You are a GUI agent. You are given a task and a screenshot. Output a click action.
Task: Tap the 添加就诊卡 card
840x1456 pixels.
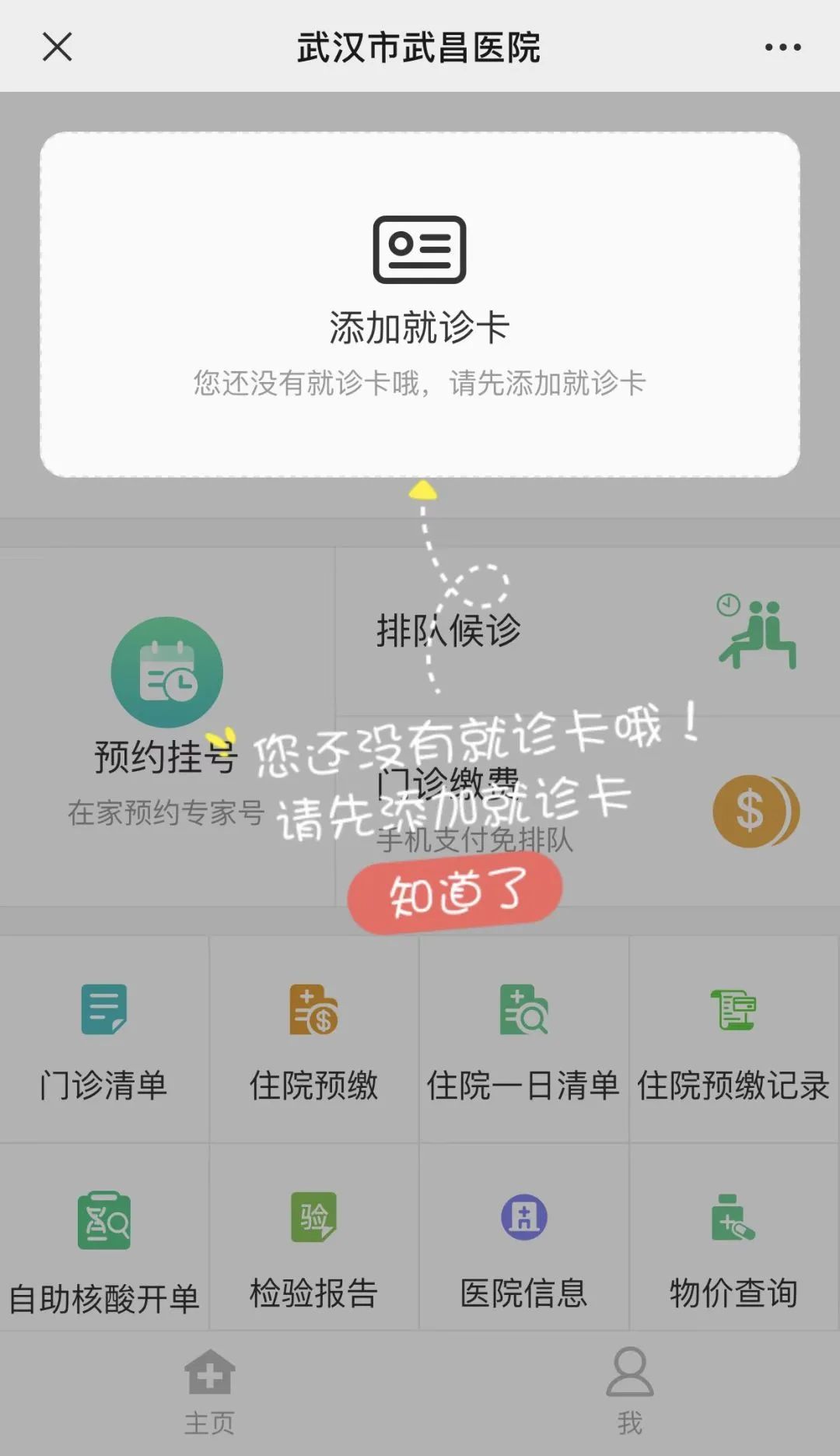(420, 304)
